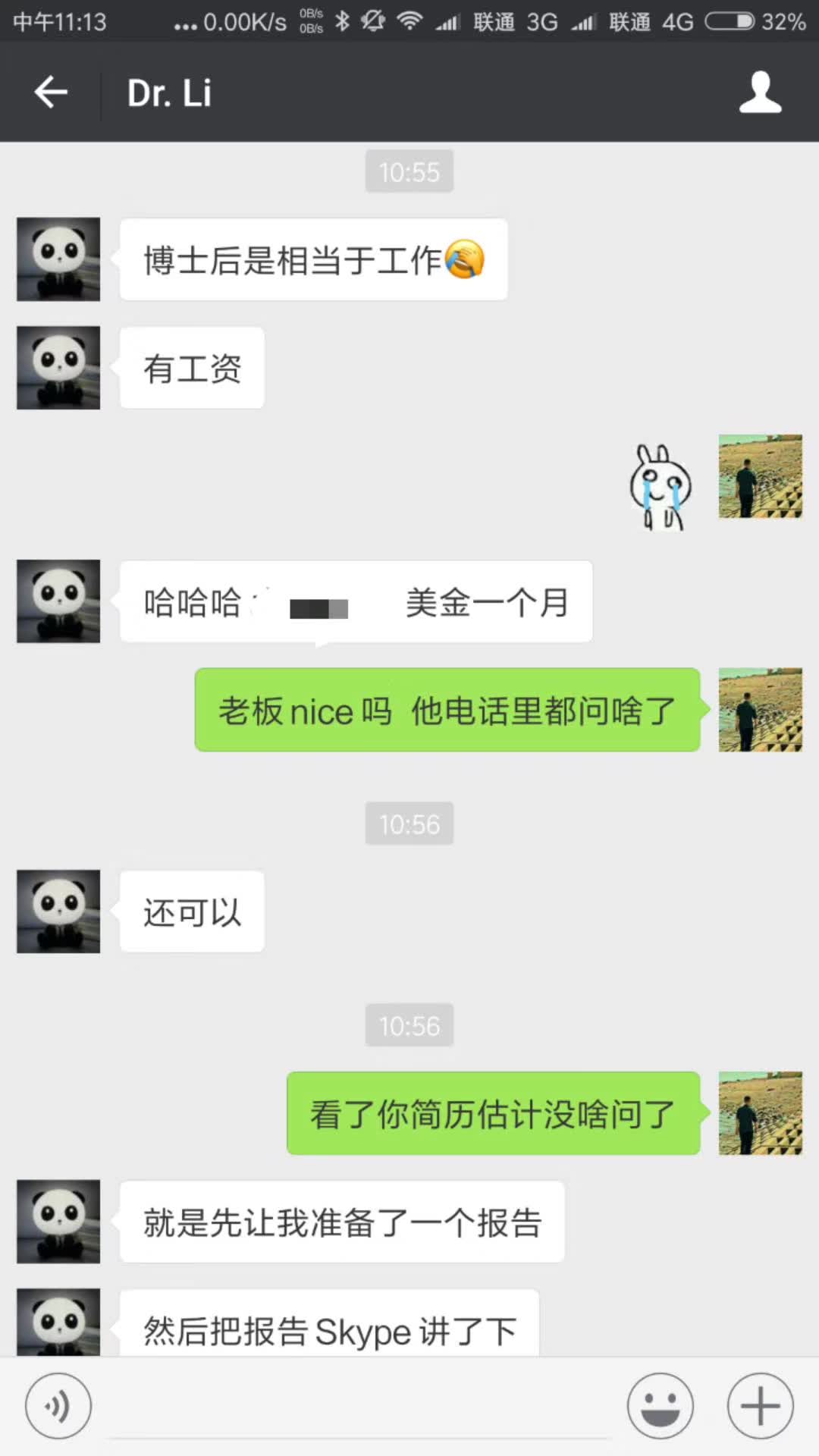Tap the message text input field

(360, 1409)
